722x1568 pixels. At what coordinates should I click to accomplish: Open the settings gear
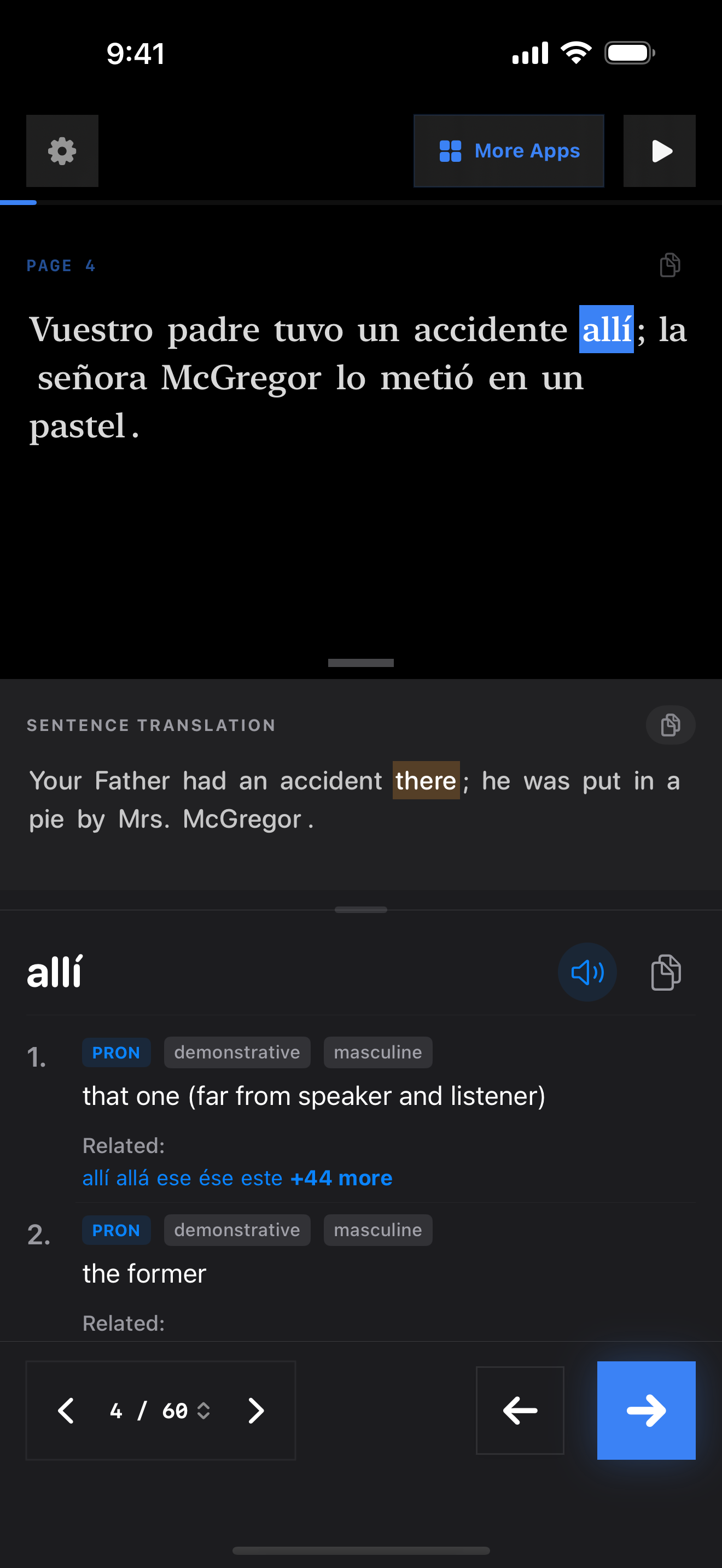[62, 151]
